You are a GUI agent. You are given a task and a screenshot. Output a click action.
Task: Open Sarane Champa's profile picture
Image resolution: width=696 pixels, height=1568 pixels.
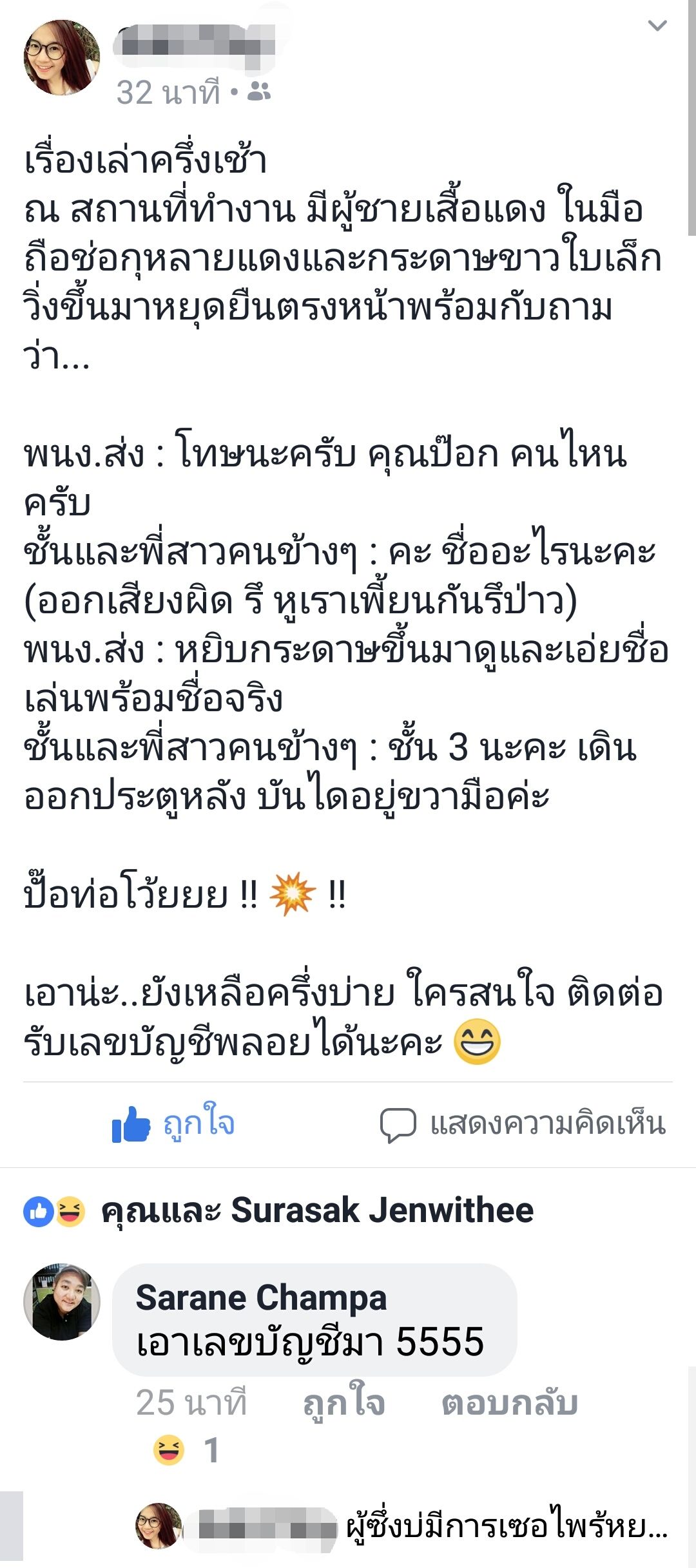click(x=62, y=1301)
